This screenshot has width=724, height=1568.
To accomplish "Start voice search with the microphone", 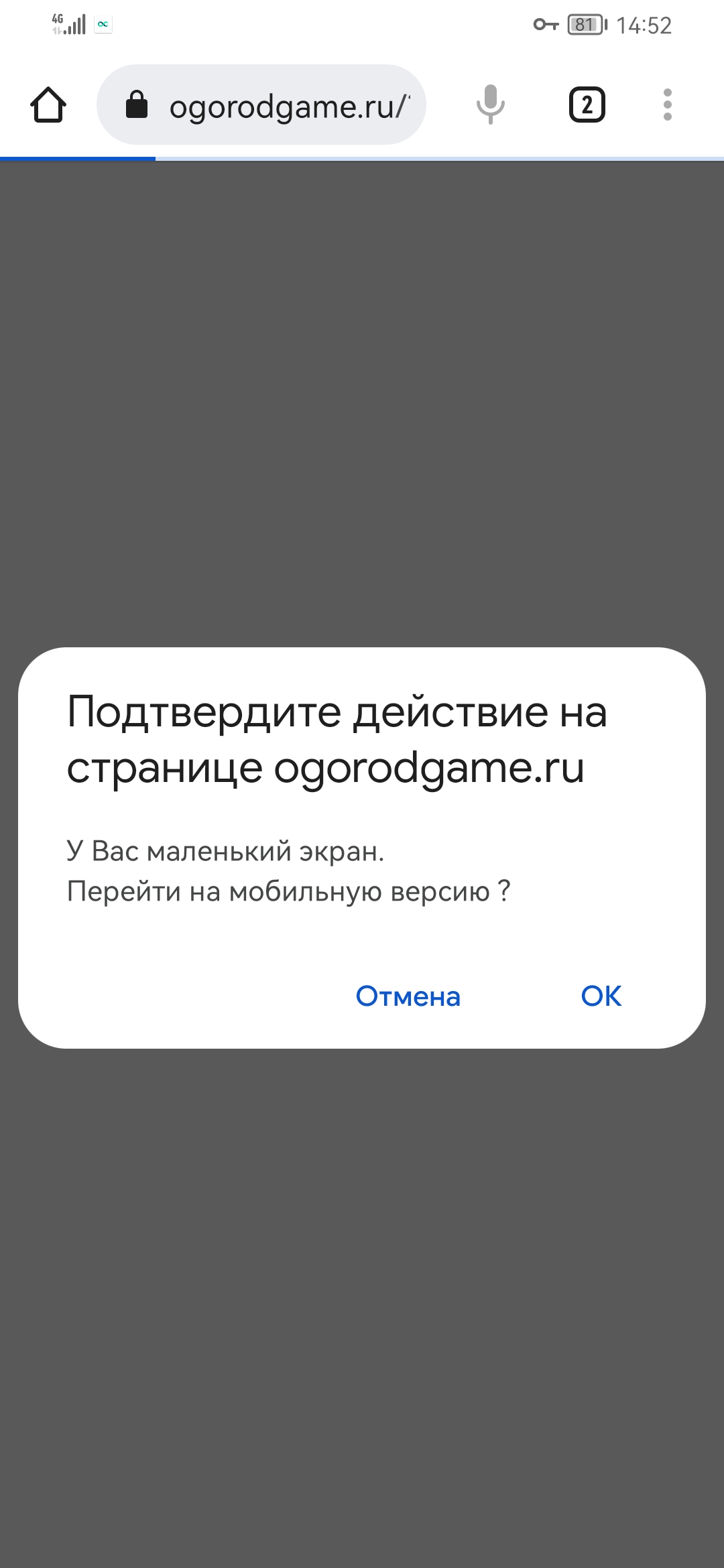I will [490, 105].
